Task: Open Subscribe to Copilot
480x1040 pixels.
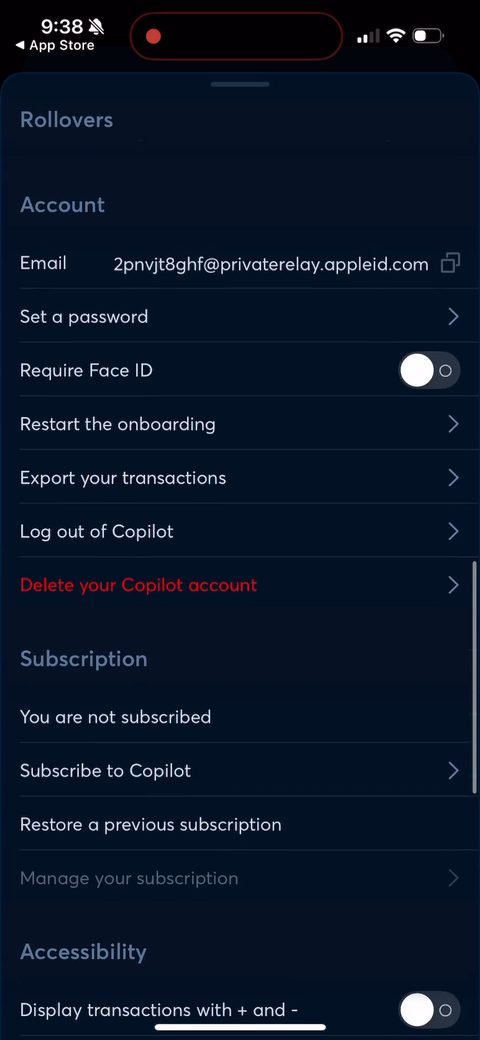Action: pyautogui.click(x=240, y=771)
